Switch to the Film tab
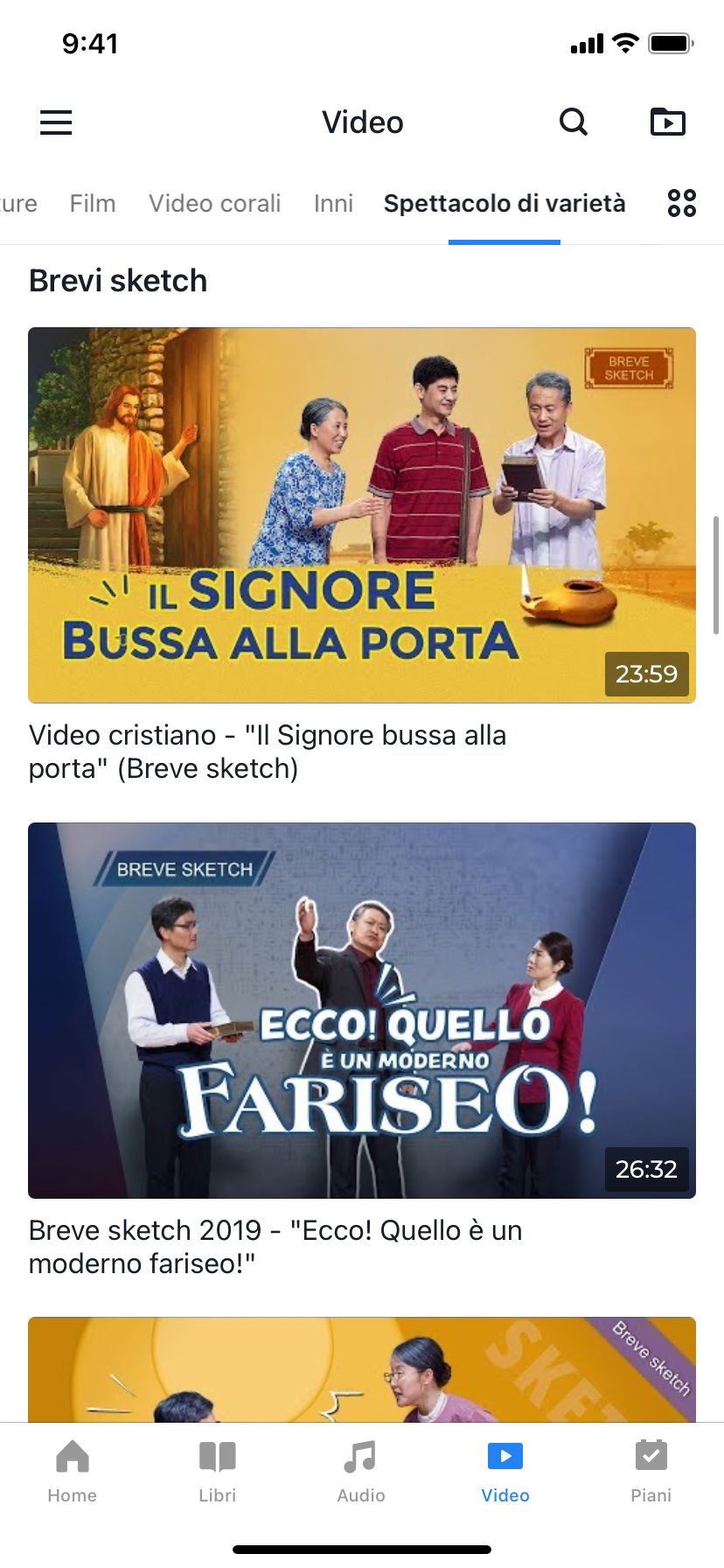This screenshot has height=1568, width=724. (x=93, y=203)
